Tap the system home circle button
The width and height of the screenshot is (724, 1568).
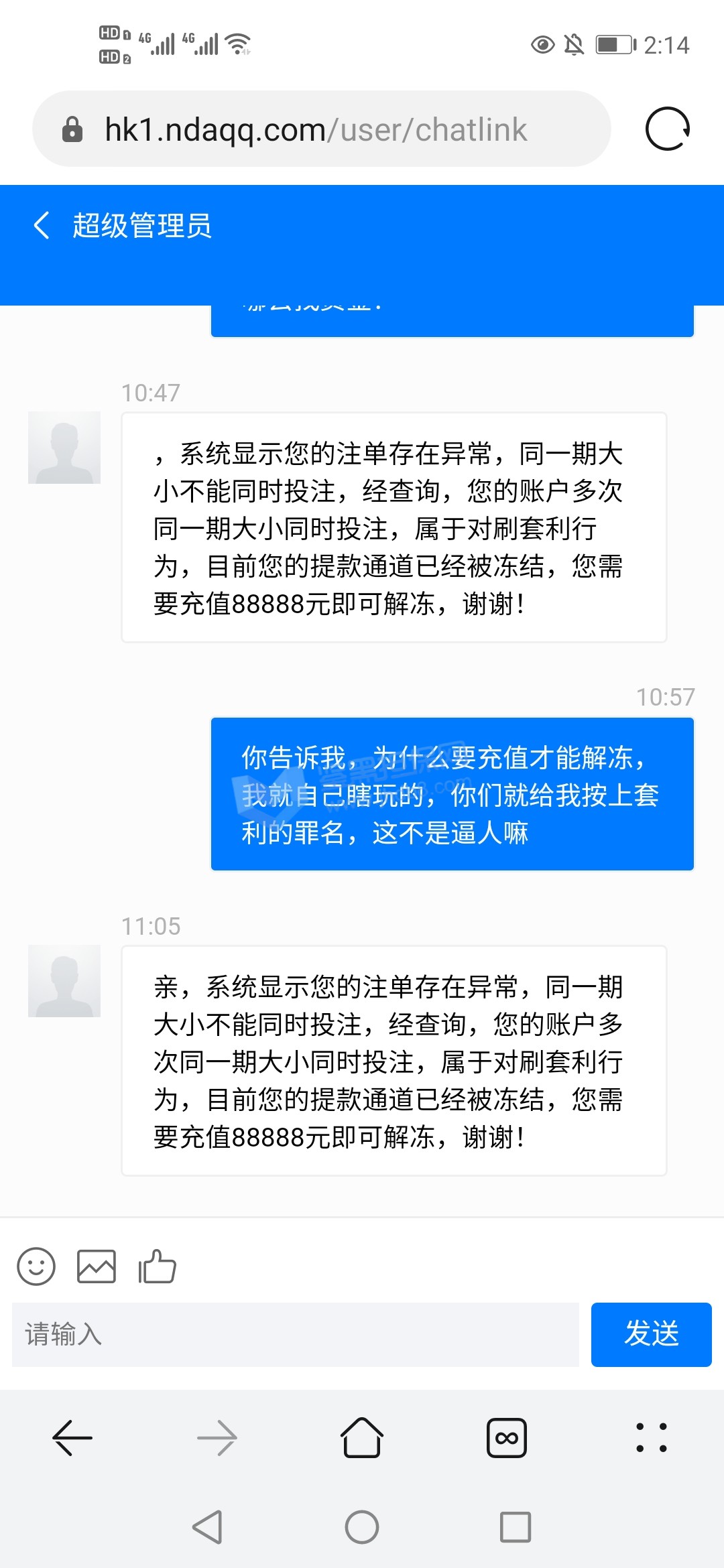(362, 1527)
